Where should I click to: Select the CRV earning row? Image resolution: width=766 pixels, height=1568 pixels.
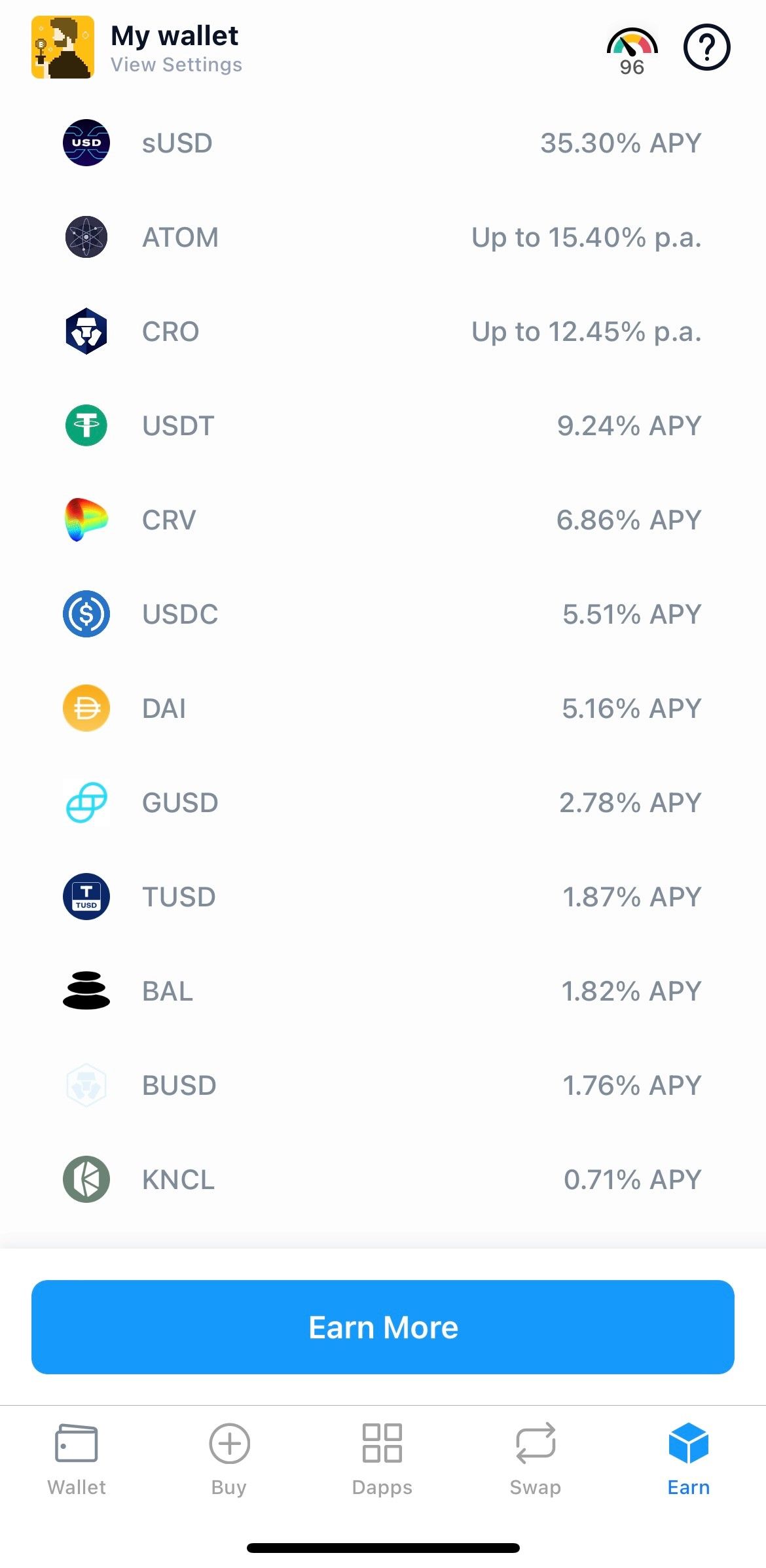(383, 520)
